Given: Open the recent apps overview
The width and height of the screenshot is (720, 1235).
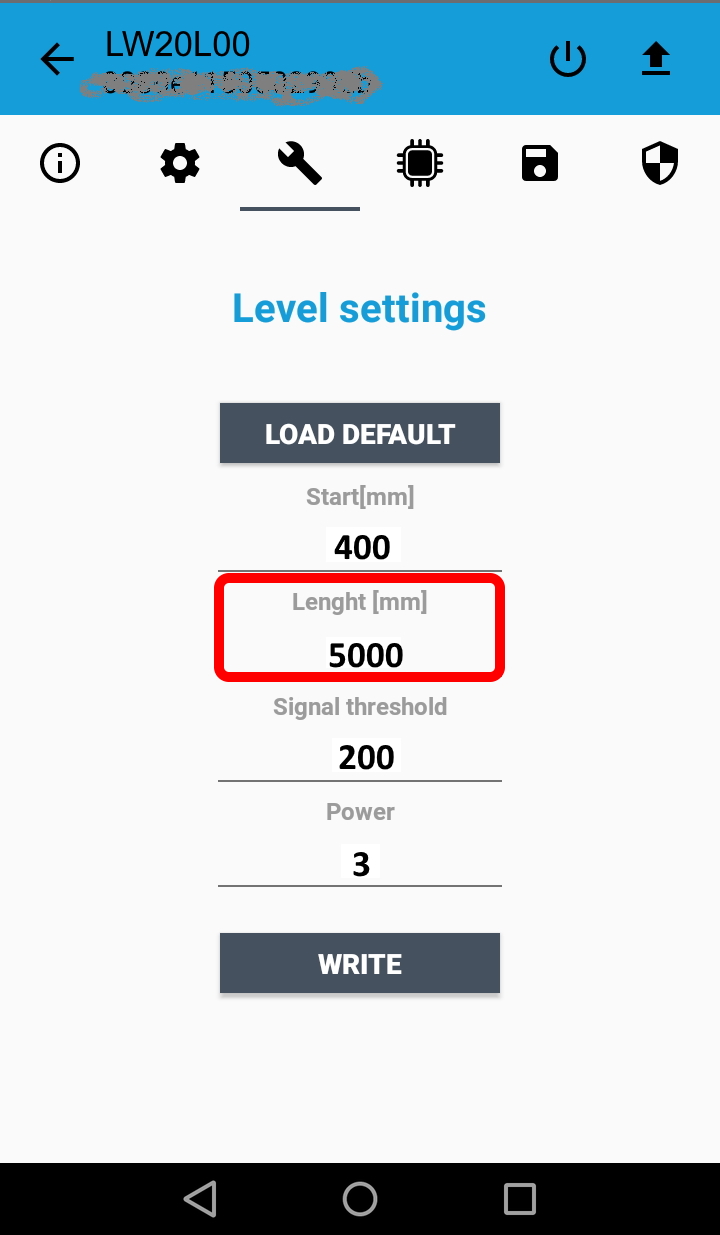Looking at the screenshot, I should pyautogui.click(x=520, y=1198).
